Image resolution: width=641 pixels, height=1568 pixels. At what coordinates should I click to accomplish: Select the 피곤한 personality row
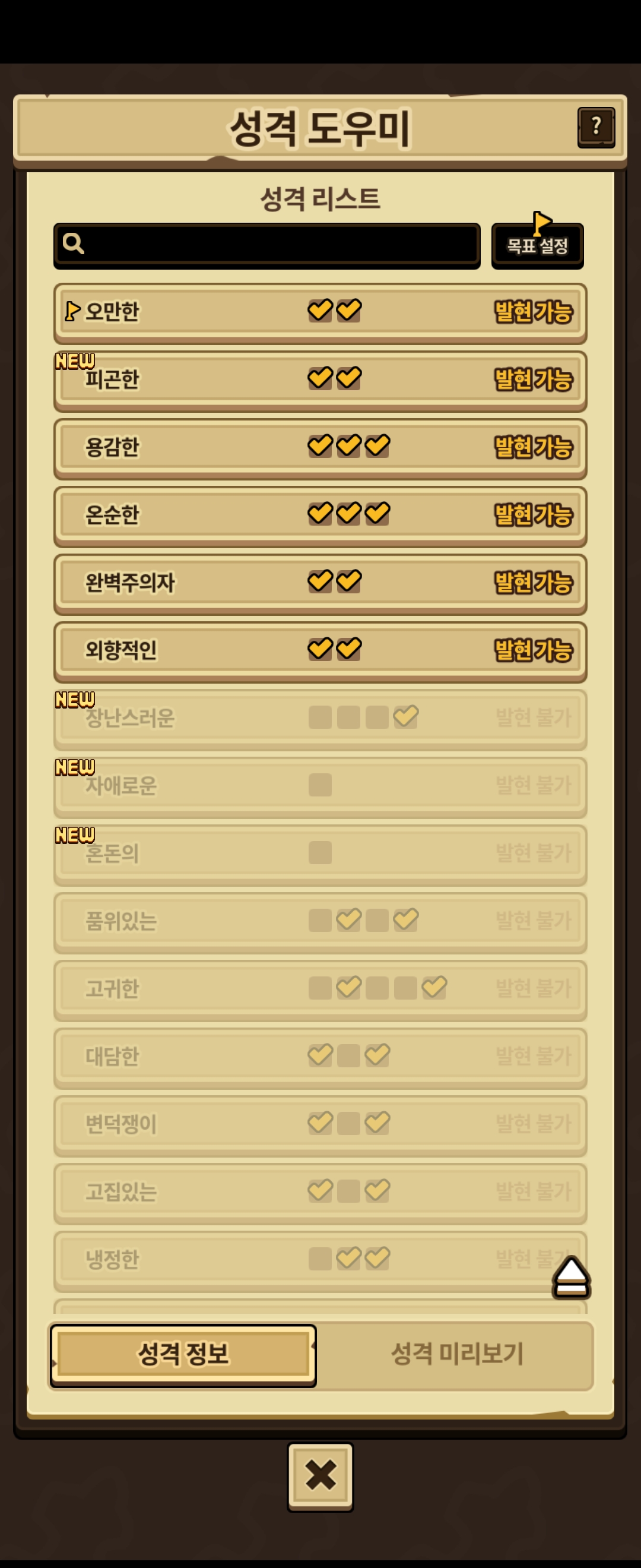pyautogui.click(x=320, y=381)
